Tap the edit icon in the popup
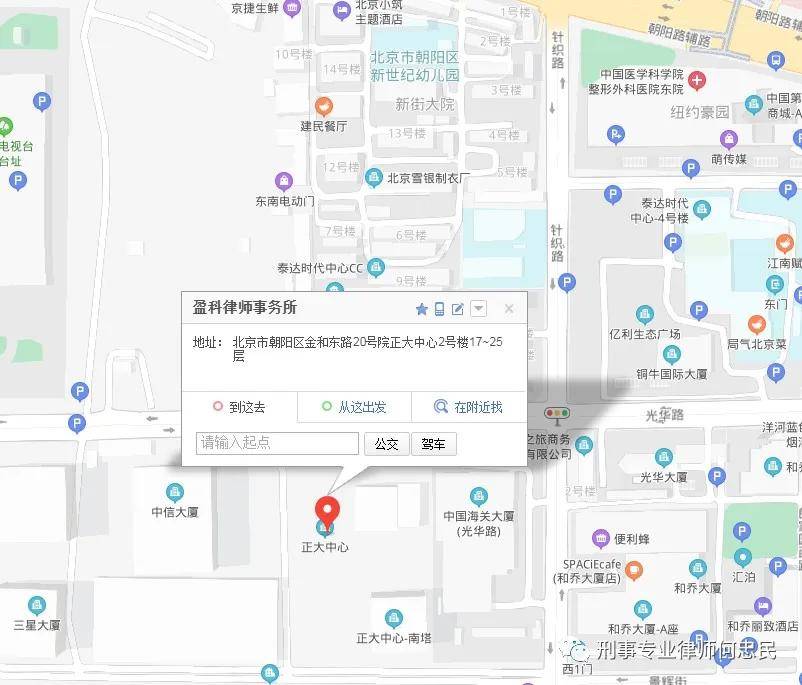Viewport: 802px width, 685px height. [458, 309]
